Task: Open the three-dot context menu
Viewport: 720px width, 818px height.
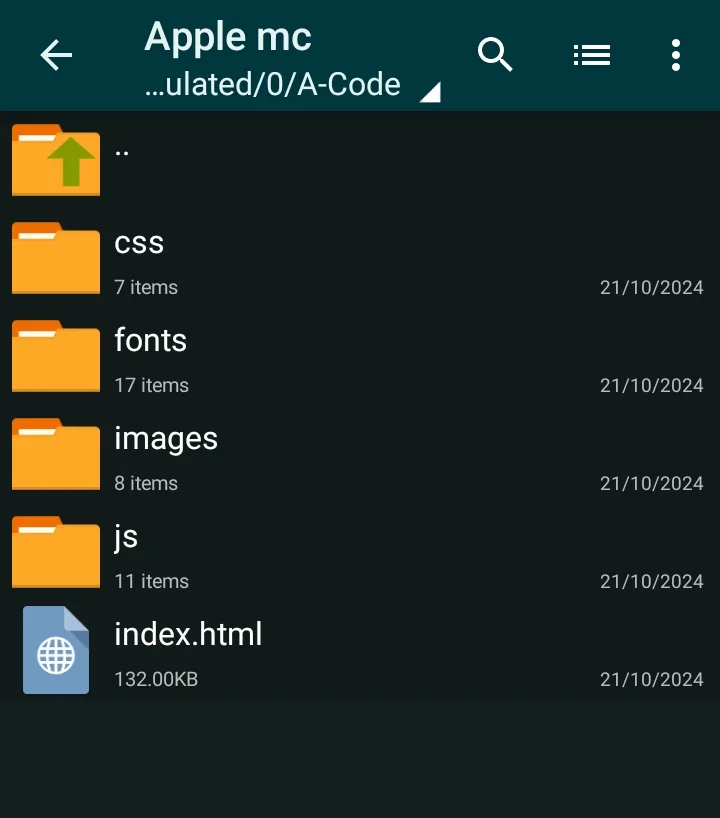Action: click(x=675, y=55)
